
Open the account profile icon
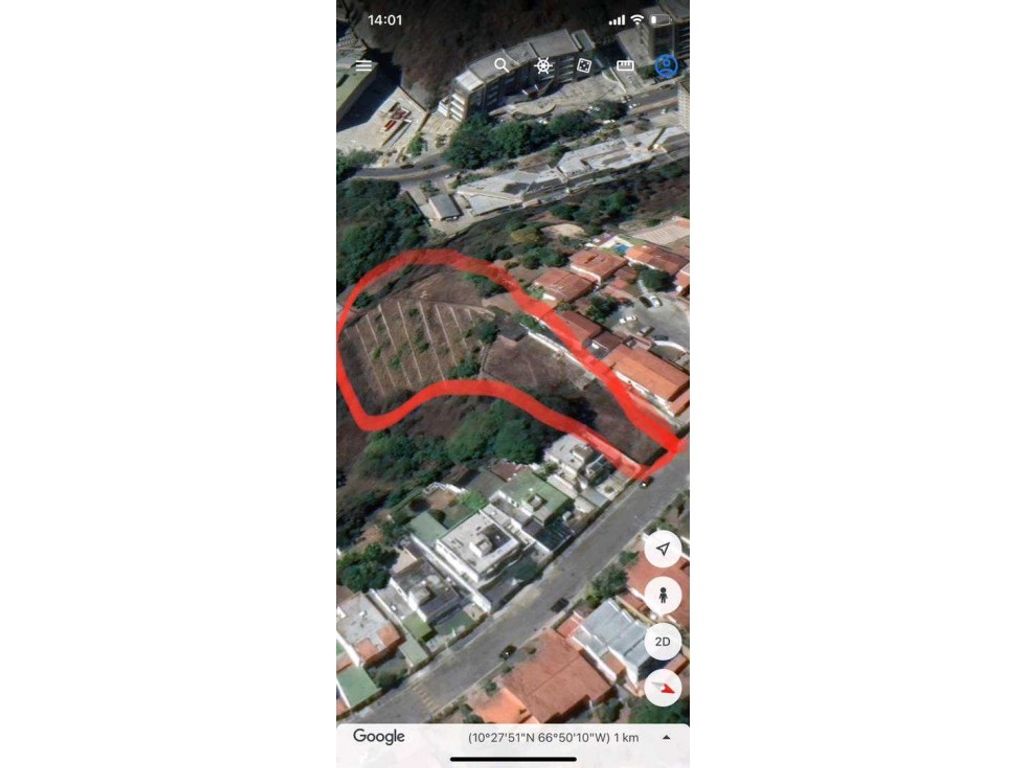(666, 66)
